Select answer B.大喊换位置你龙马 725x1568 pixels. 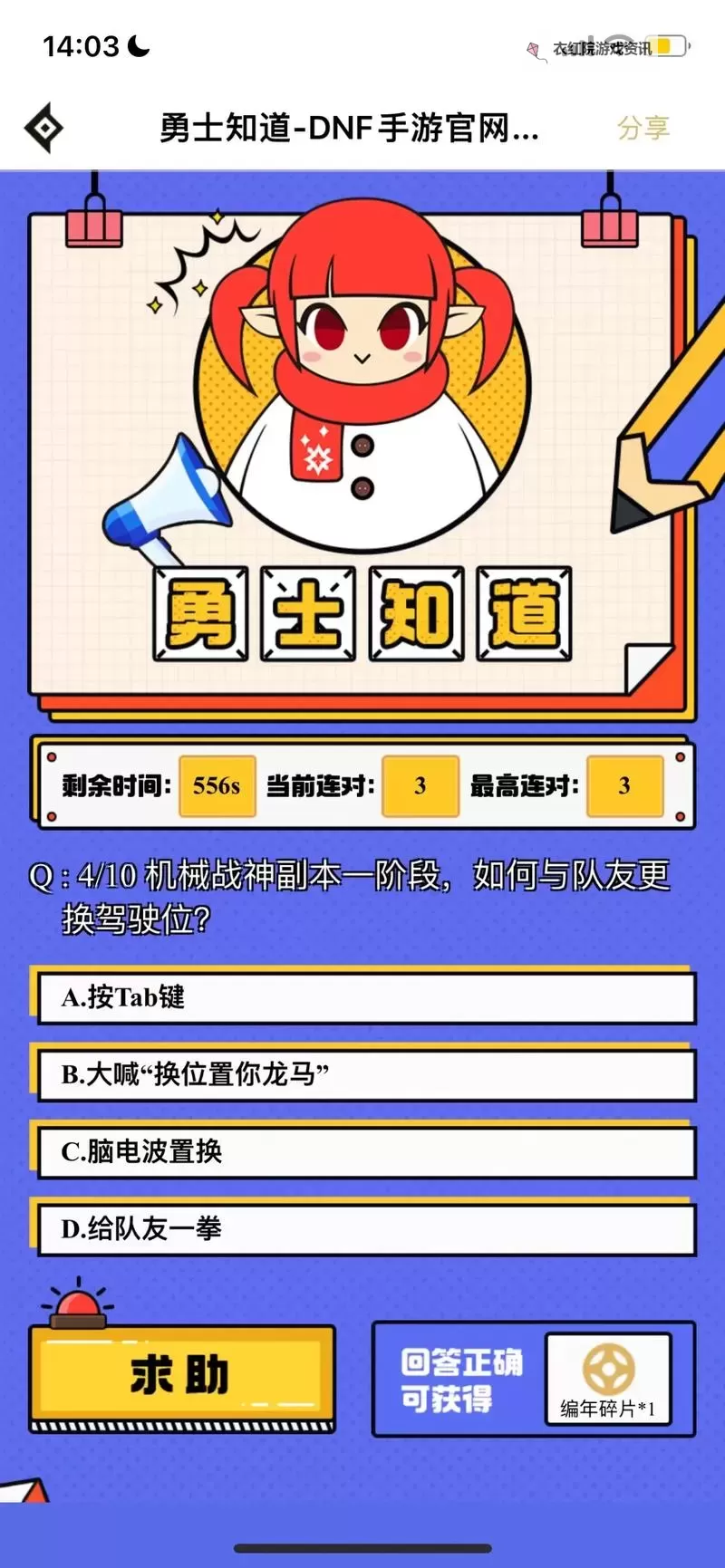tap(362, 1074)
